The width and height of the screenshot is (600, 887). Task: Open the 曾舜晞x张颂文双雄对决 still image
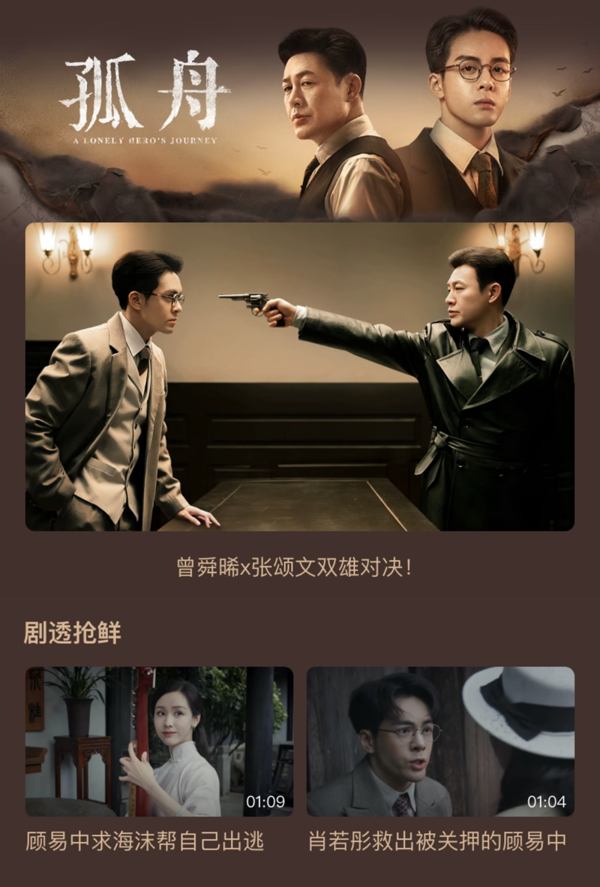300,376
